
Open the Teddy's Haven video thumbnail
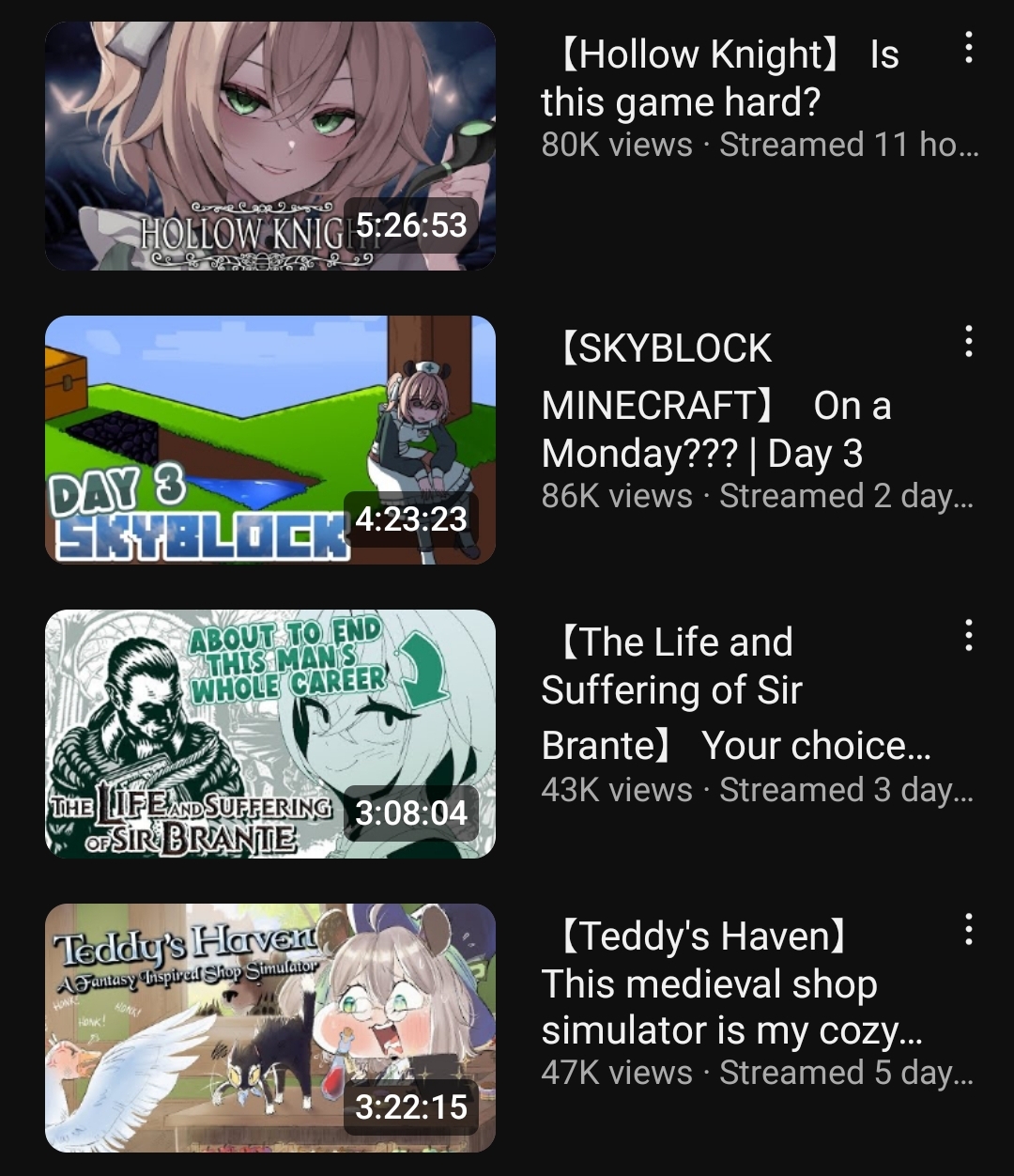coord(270,1028)
